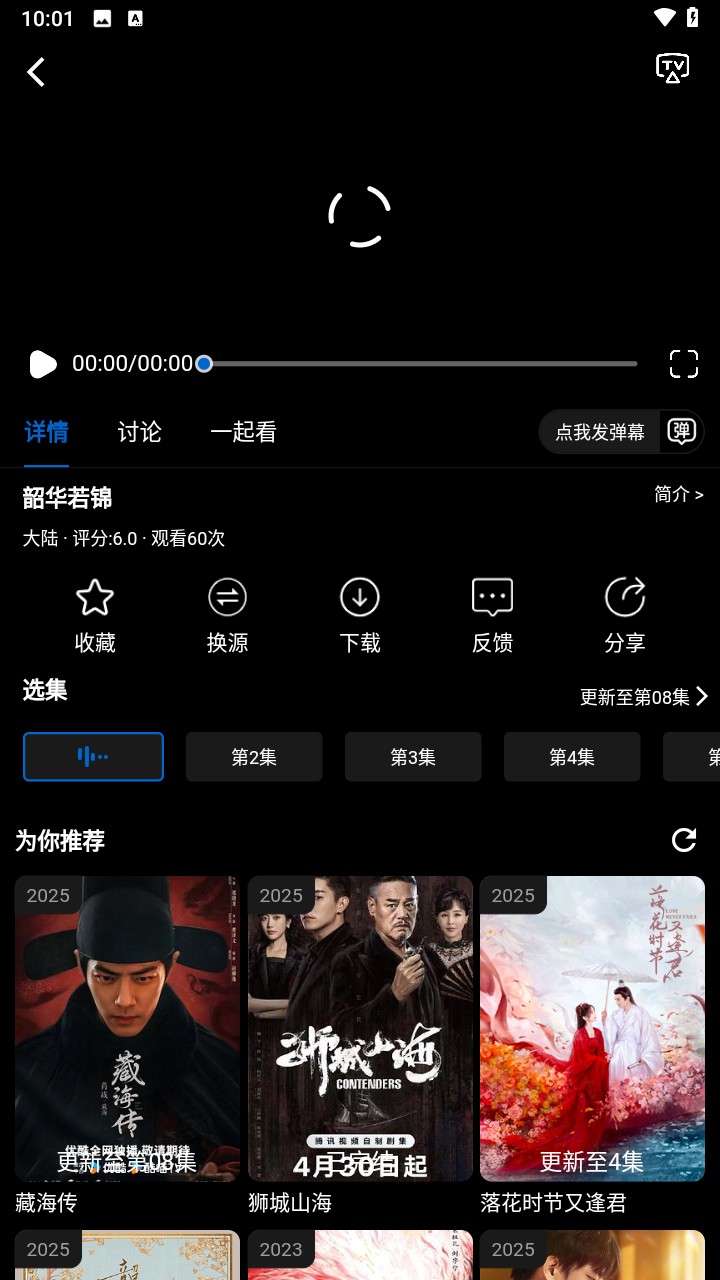Refresh the 为你推荐 recommendations
720x1280 pixels.
pos(684,840)
